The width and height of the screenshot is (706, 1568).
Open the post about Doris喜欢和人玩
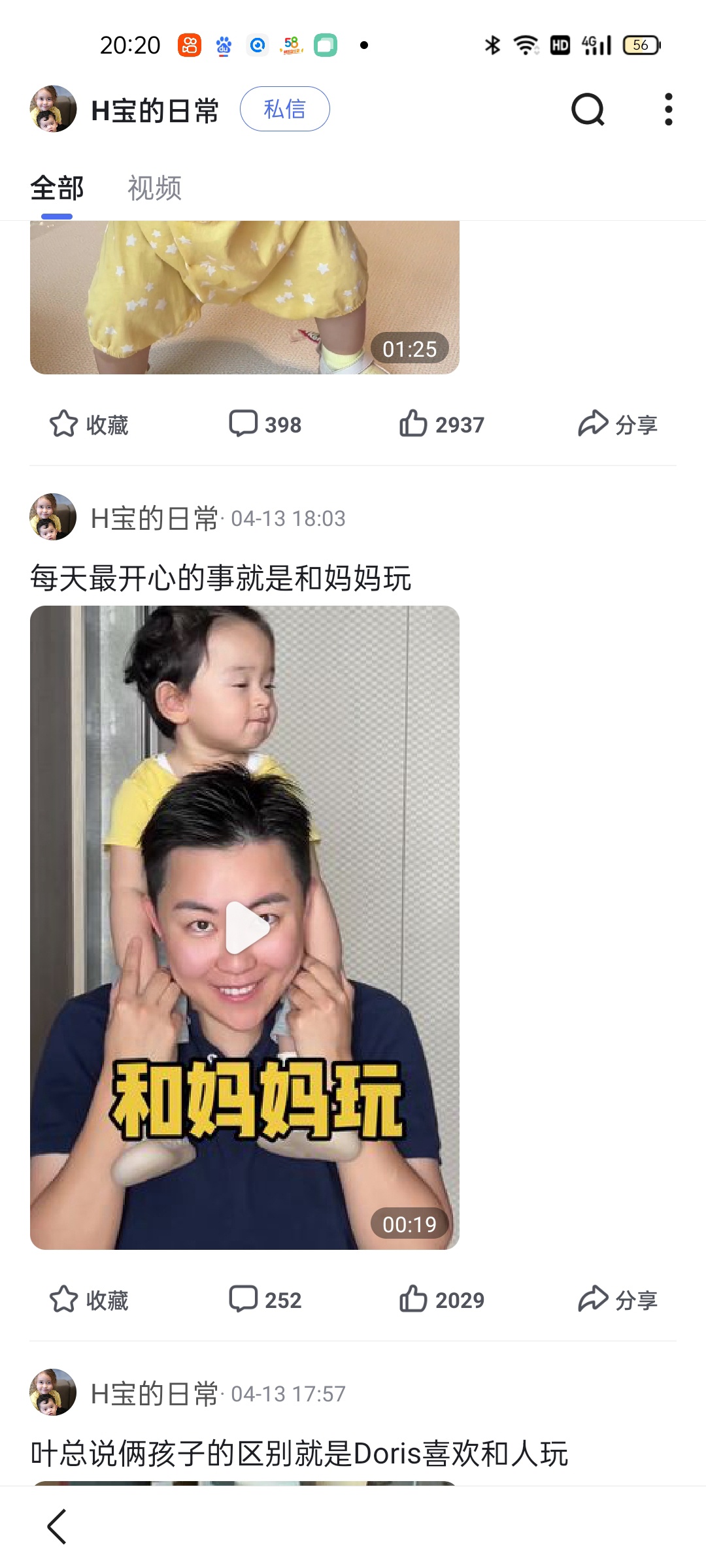tap(299, 1454)
